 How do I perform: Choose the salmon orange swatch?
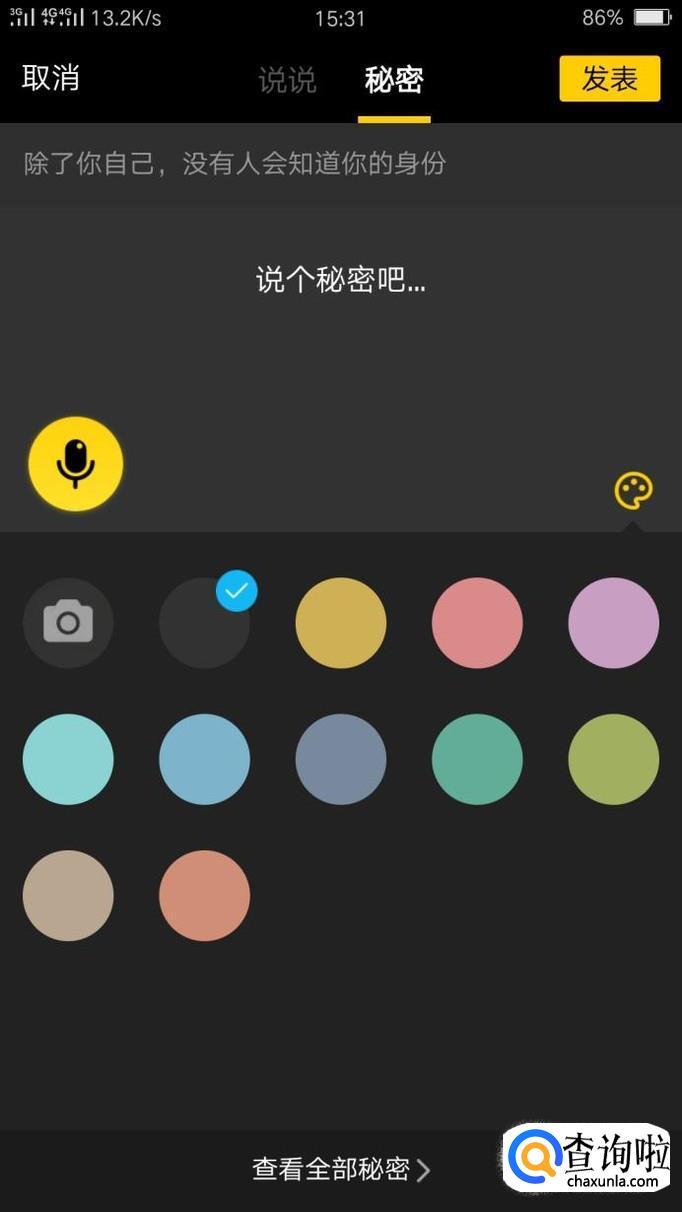point(204,896)
